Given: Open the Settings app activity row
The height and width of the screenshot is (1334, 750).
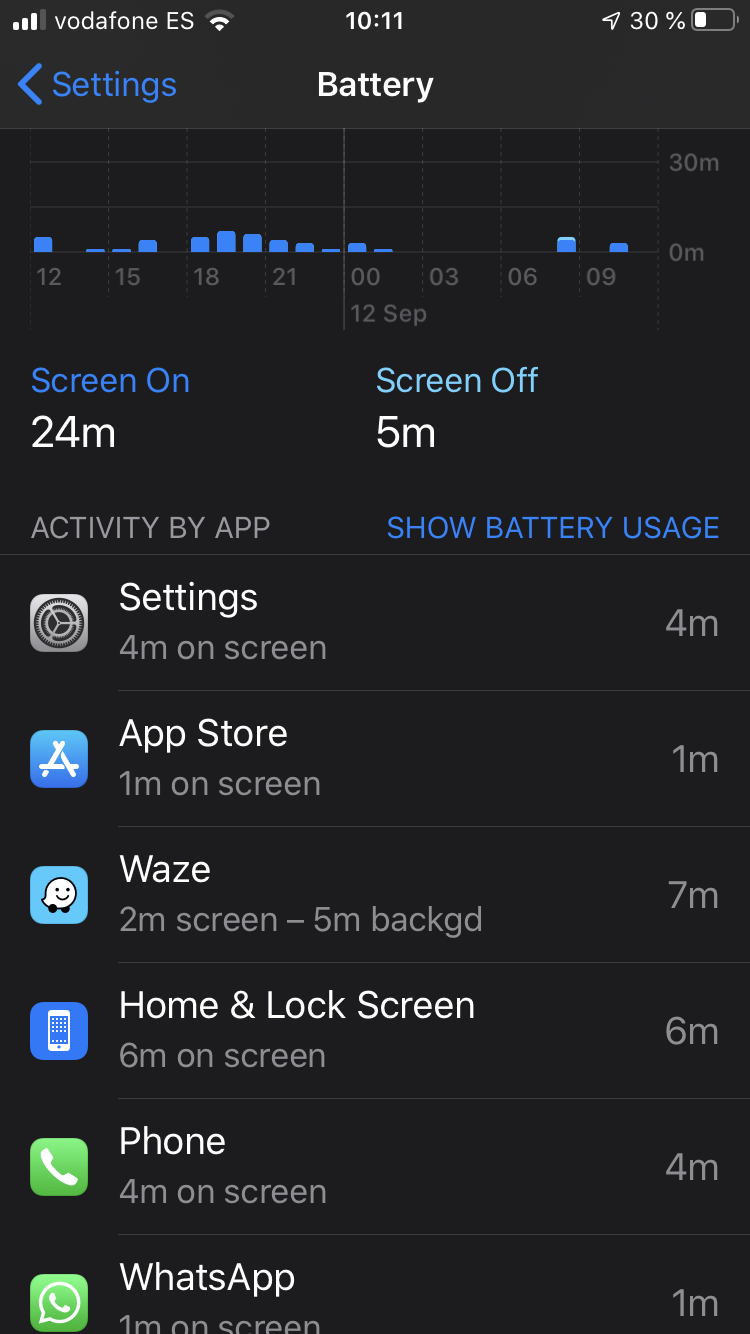Looking at the screenshot, I should pyautogui.click(x=375, y=623).
